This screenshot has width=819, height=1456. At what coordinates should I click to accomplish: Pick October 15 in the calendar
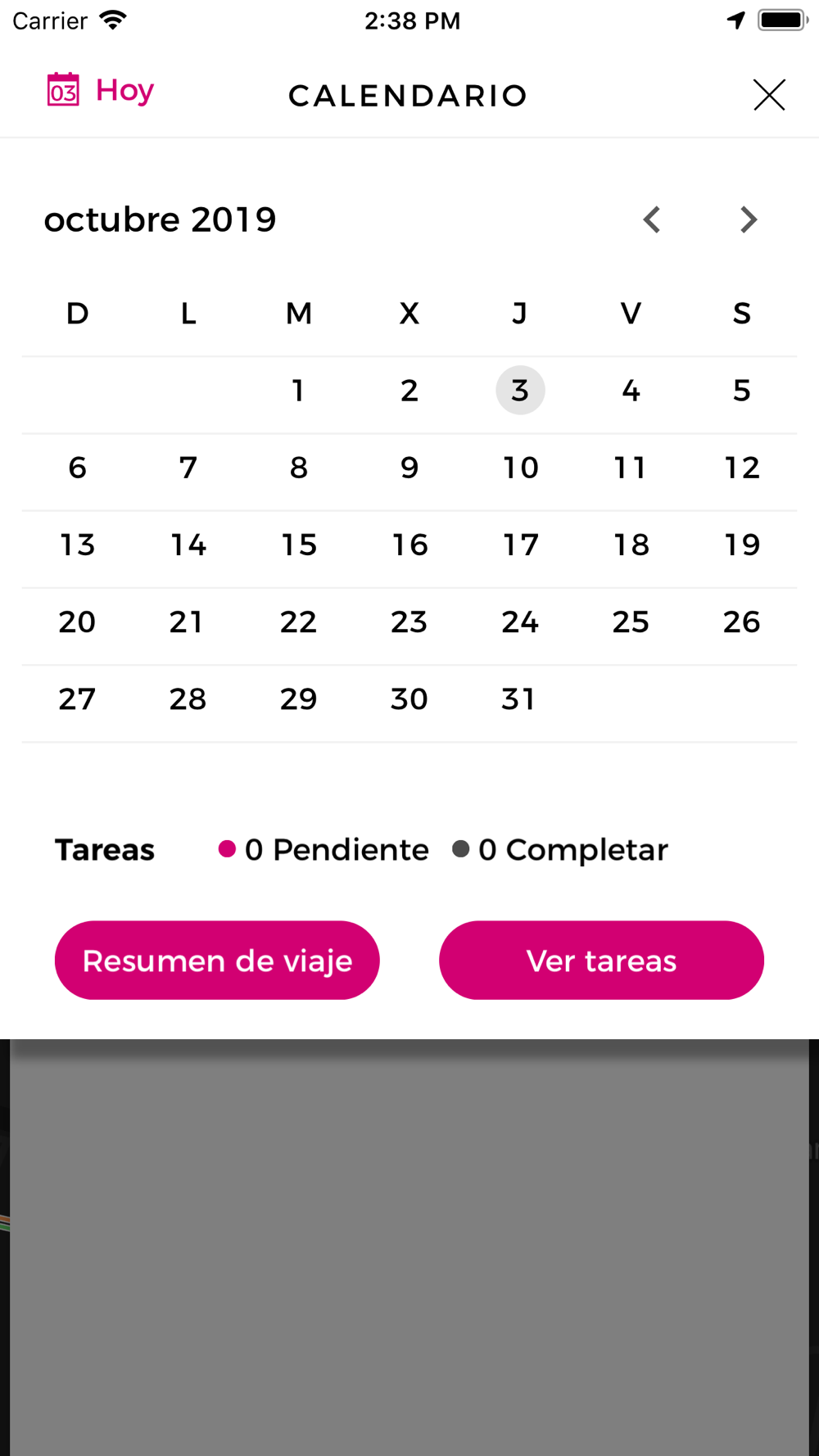click(299, 545)
